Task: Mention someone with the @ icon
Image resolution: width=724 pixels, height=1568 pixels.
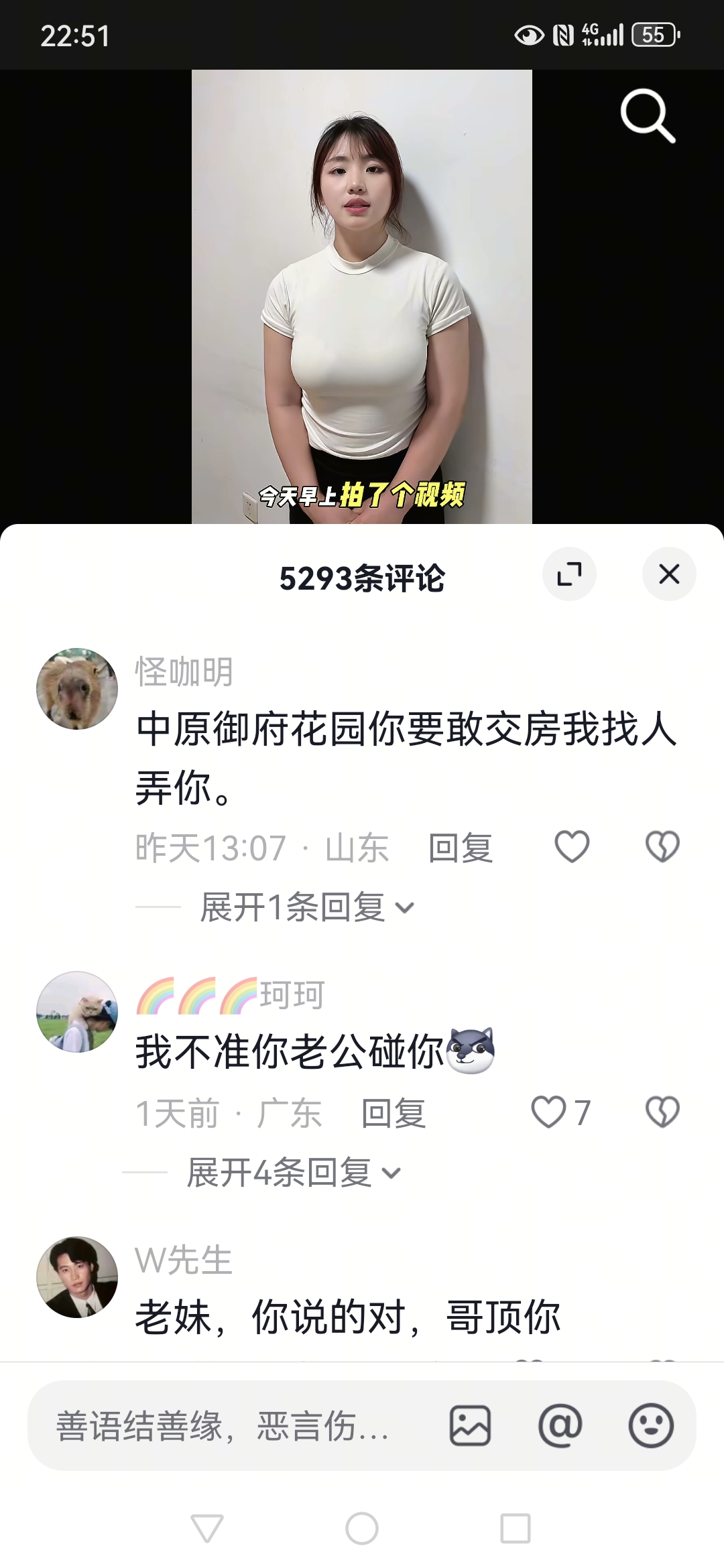Action: pos(560,1426)
